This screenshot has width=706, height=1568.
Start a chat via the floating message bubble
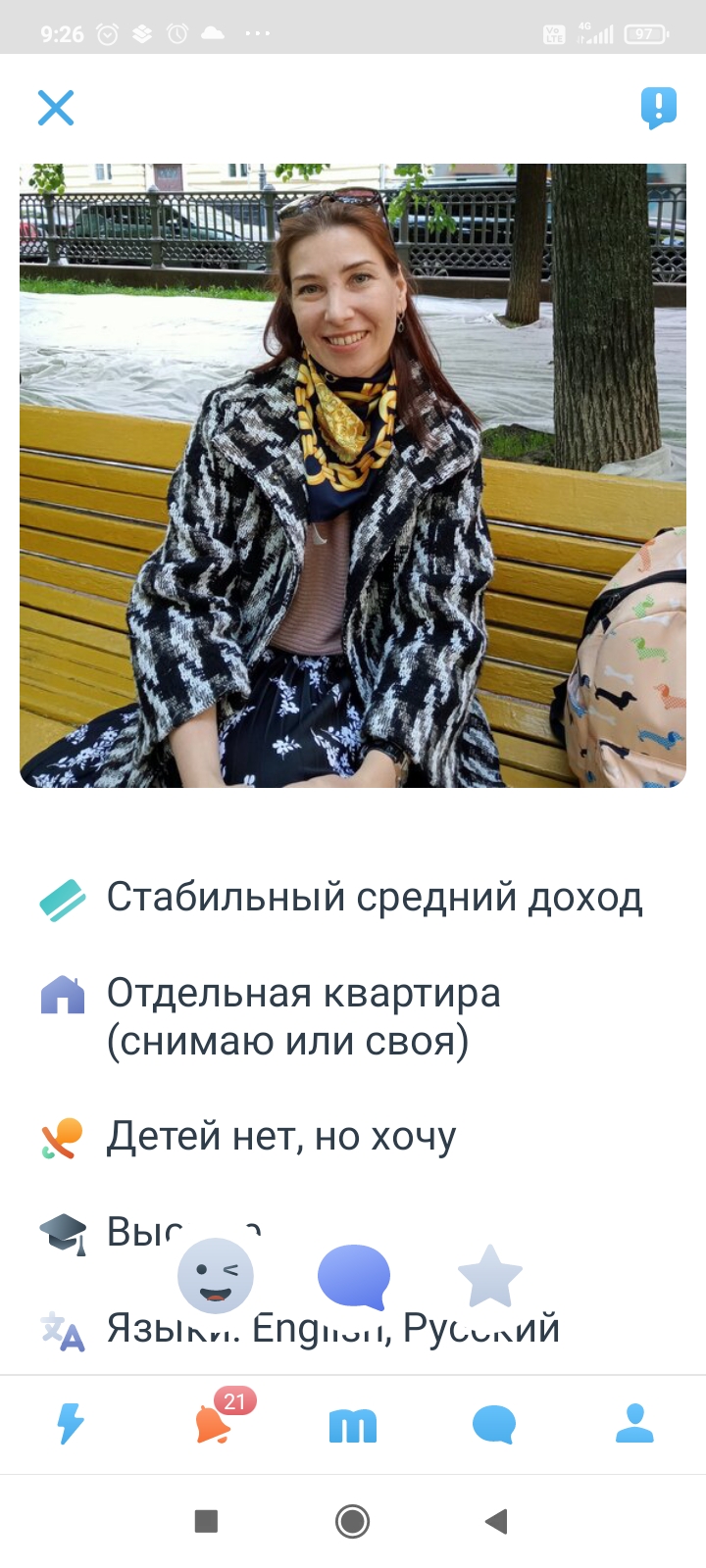coord(354,1276)
